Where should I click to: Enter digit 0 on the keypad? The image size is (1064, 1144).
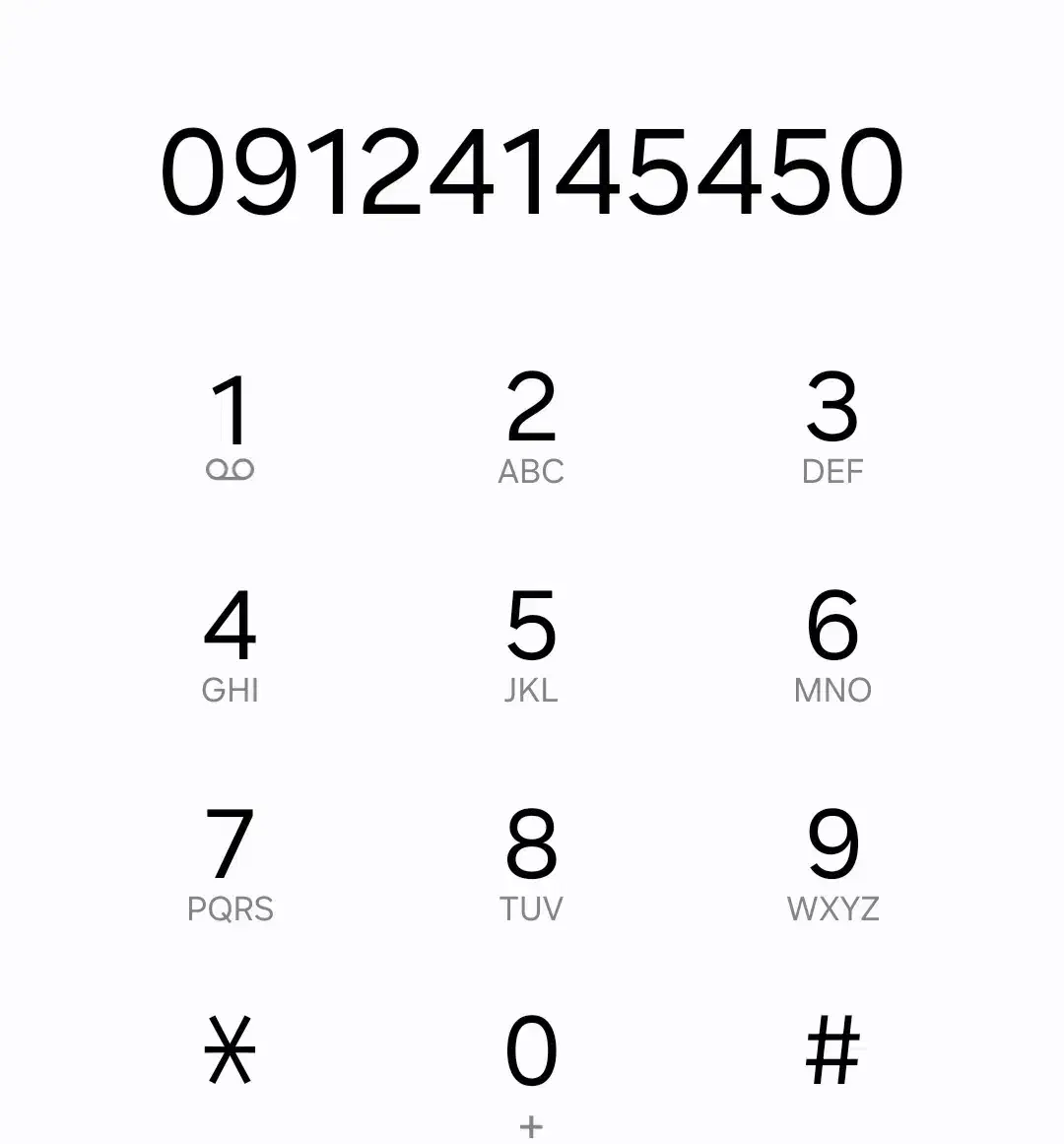531,1064
